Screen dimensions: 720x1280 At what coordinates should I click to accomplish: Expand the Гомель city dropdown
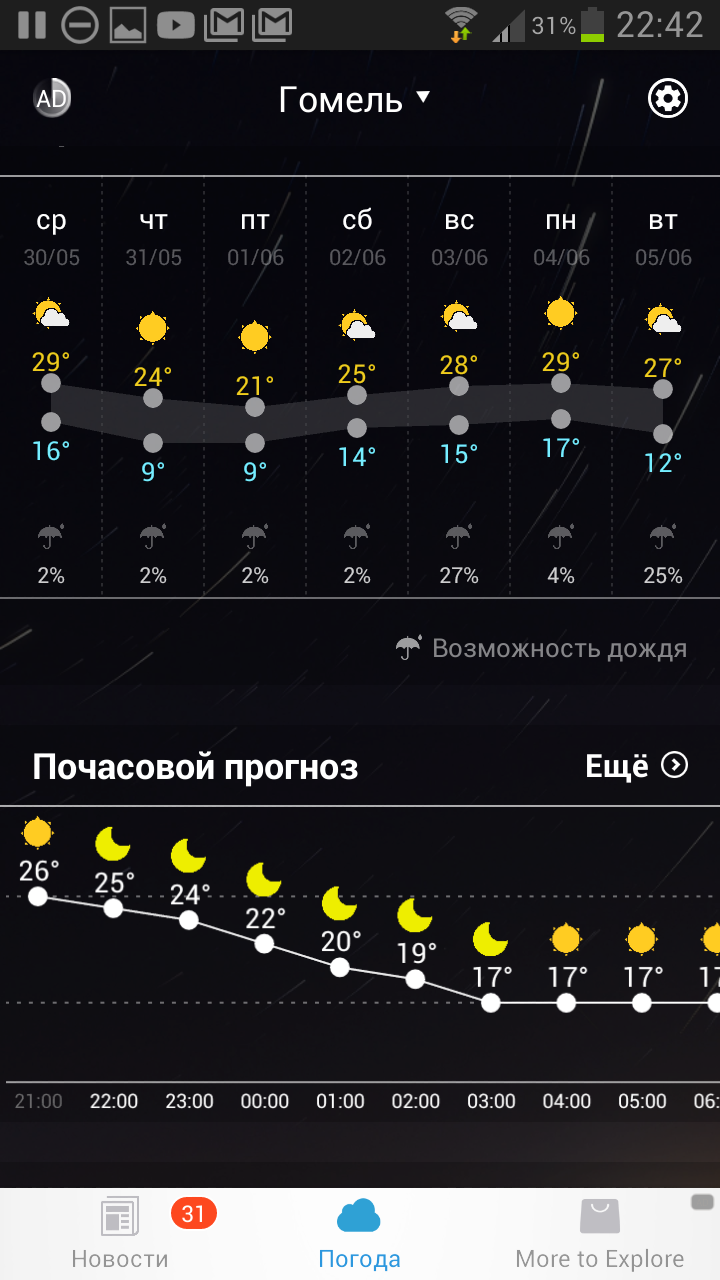354,99
